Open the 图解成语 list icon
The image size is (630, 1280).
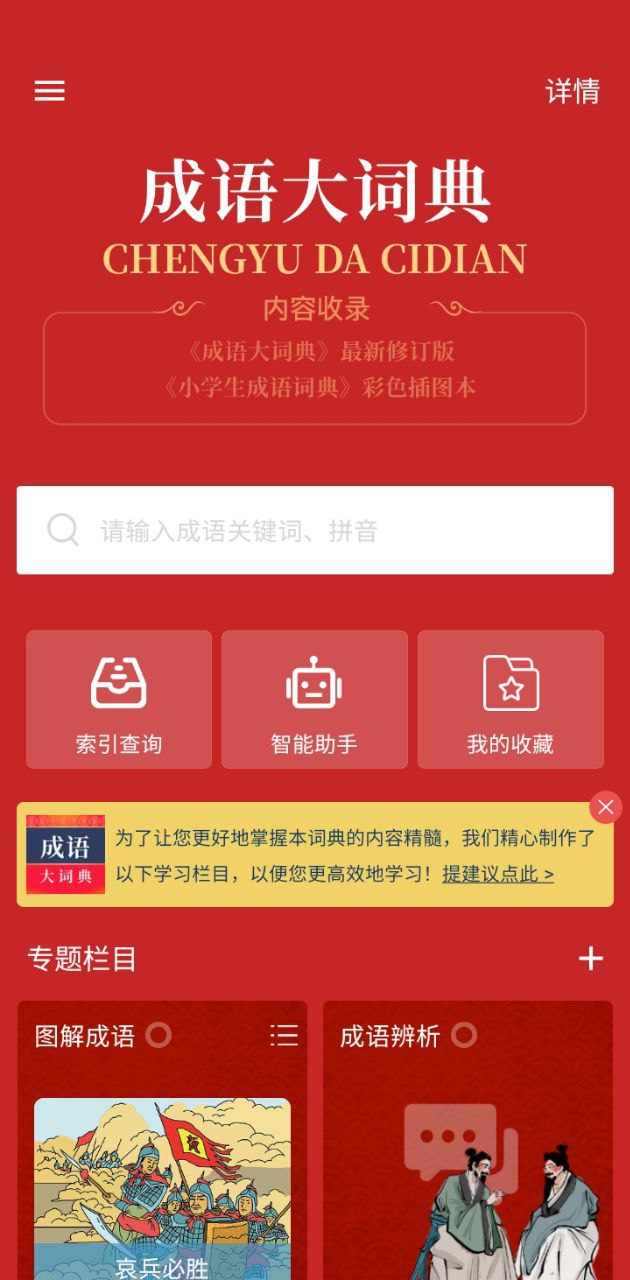coord(284,1035)
